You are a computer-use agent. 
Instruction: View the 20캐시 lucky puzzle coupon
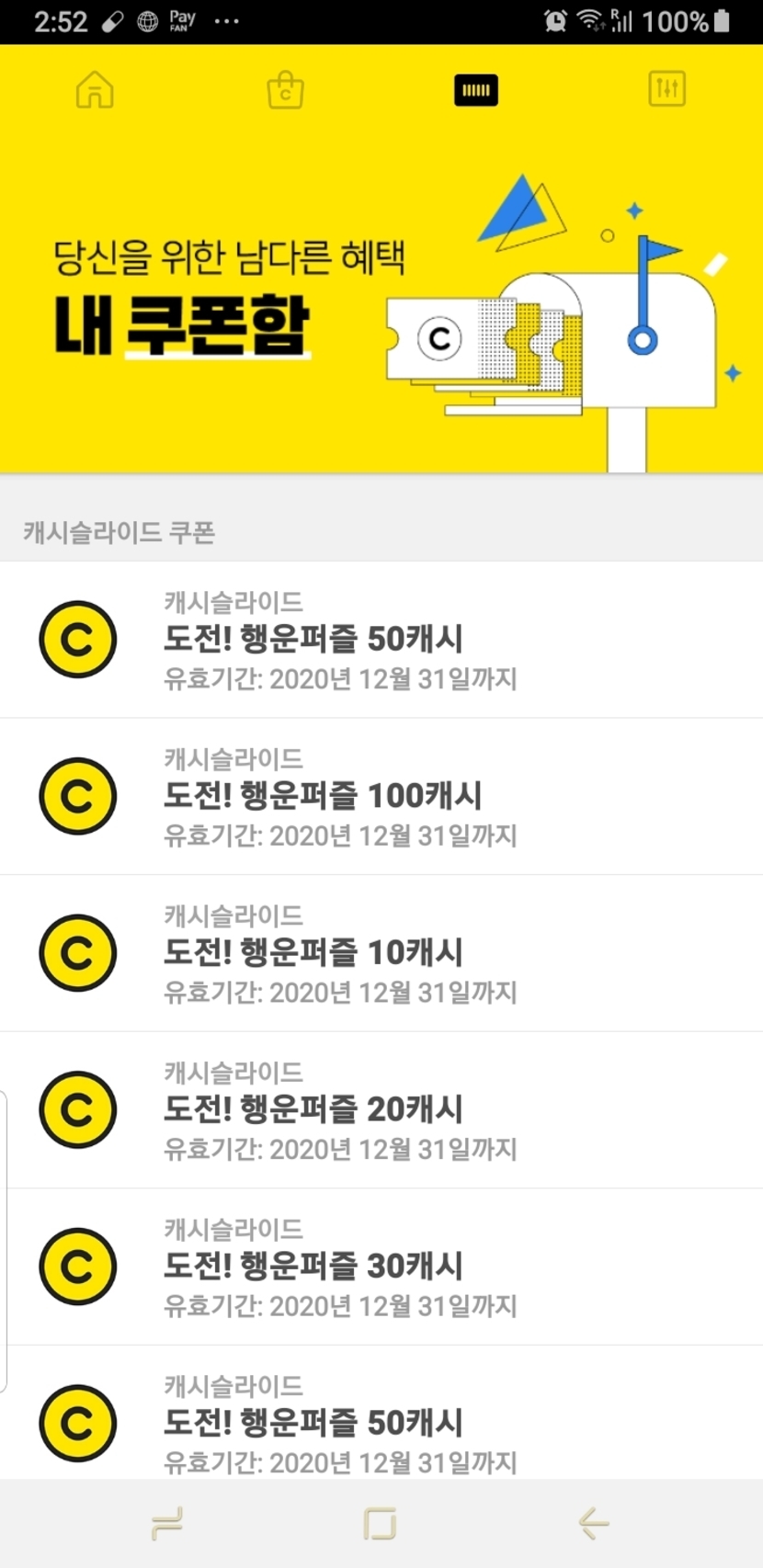[381, 1109]
